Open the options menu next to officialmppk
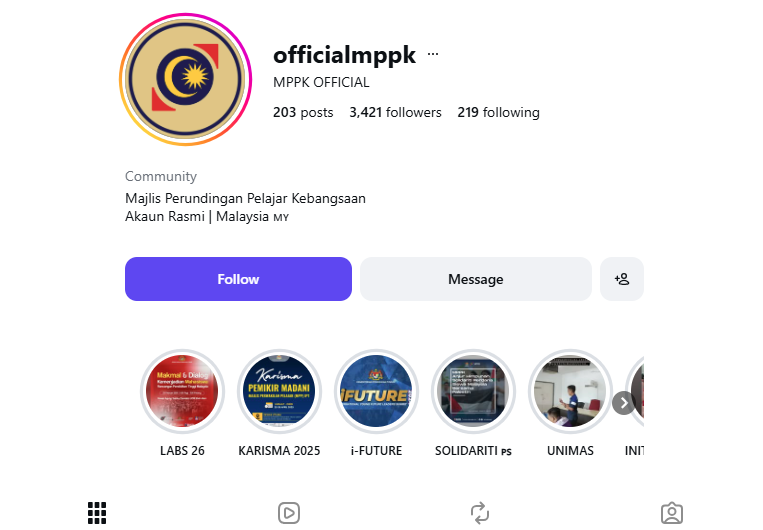The image size is (763, 530). coord(433,55)
